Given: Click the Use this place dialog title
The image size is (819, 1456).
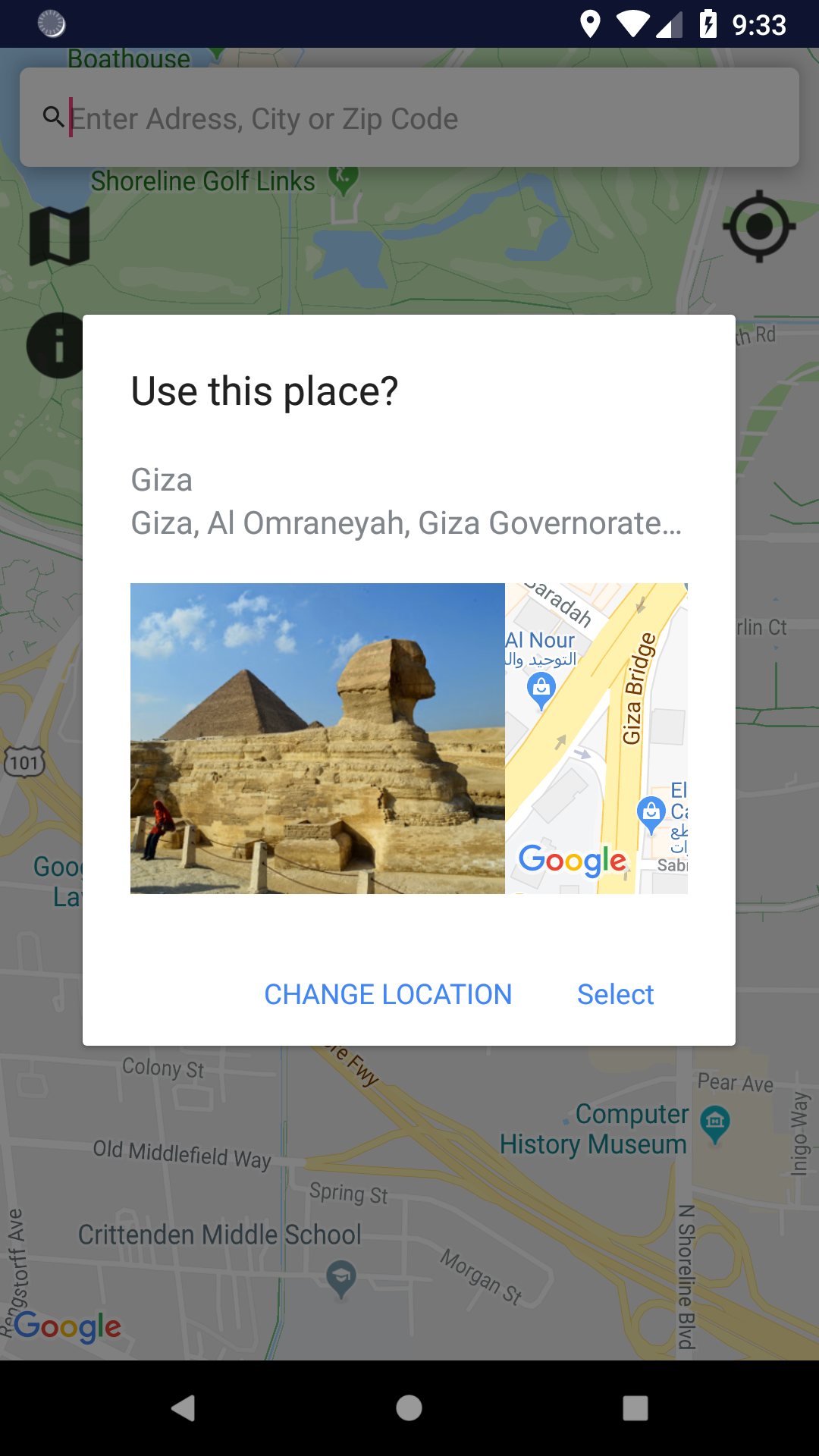Looking at the screenshot, I should 264,391.
